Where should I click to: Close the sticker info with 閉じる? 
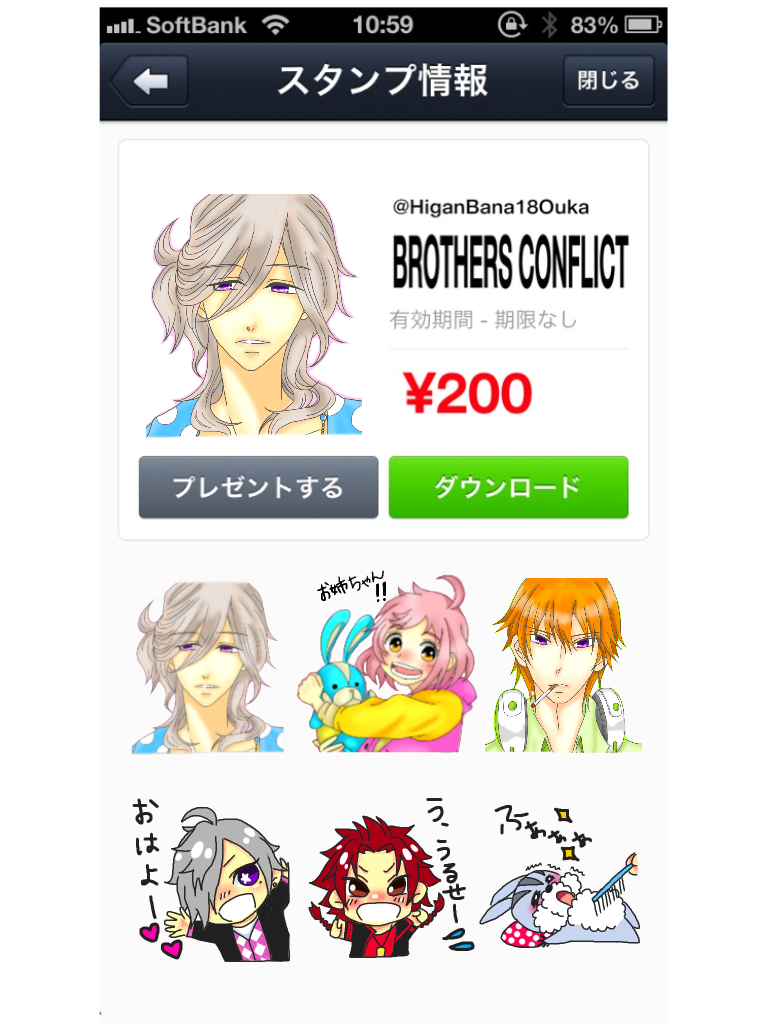(x=608, y=80)
